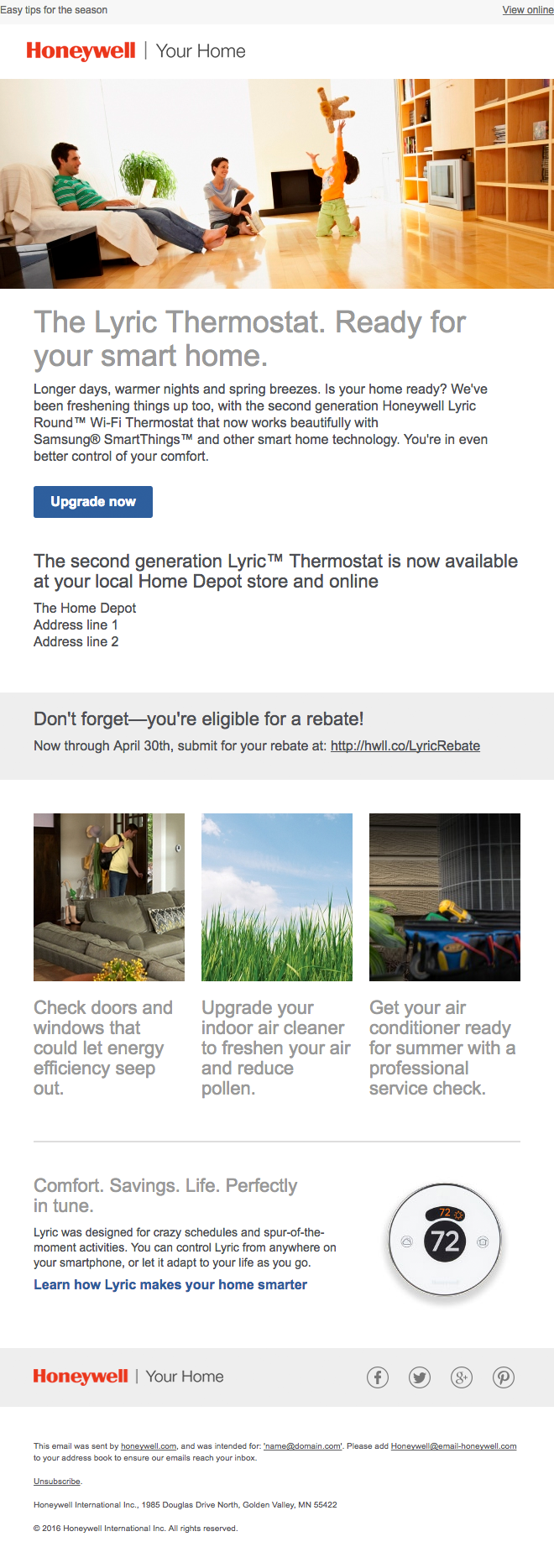This screenshot has height=1568, width=554.
Task: Open Honeywell's Twitter profile
Action: click(420, 1377)
